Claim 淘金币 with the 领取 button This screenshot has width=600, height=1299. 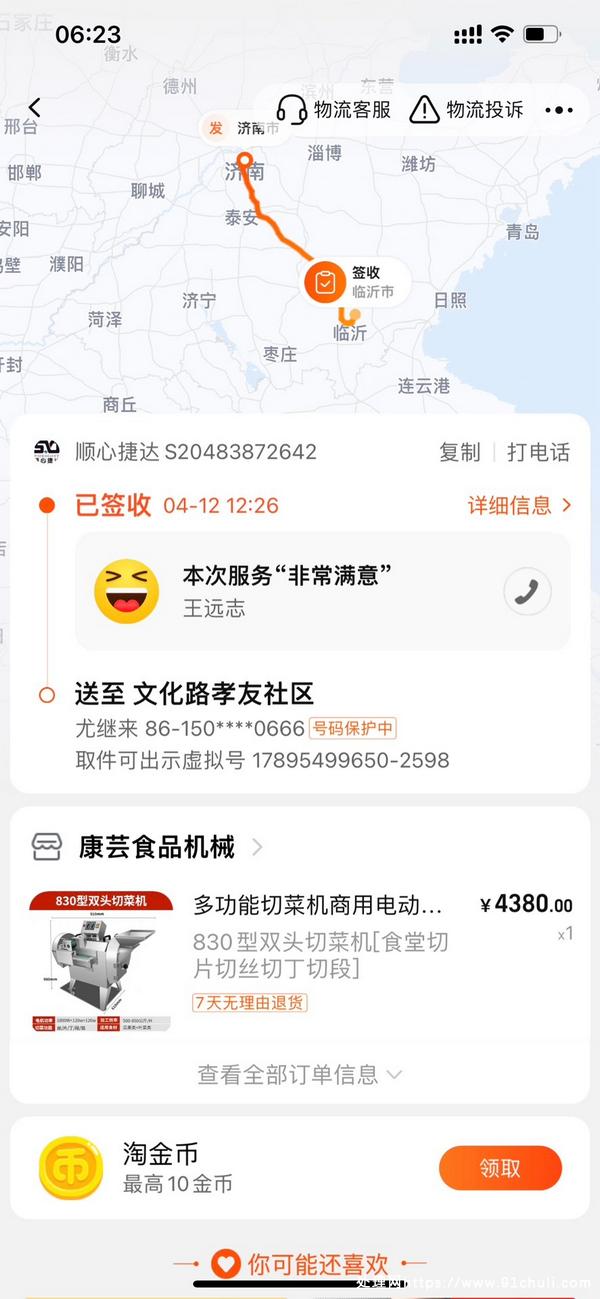pos(500,1168)
